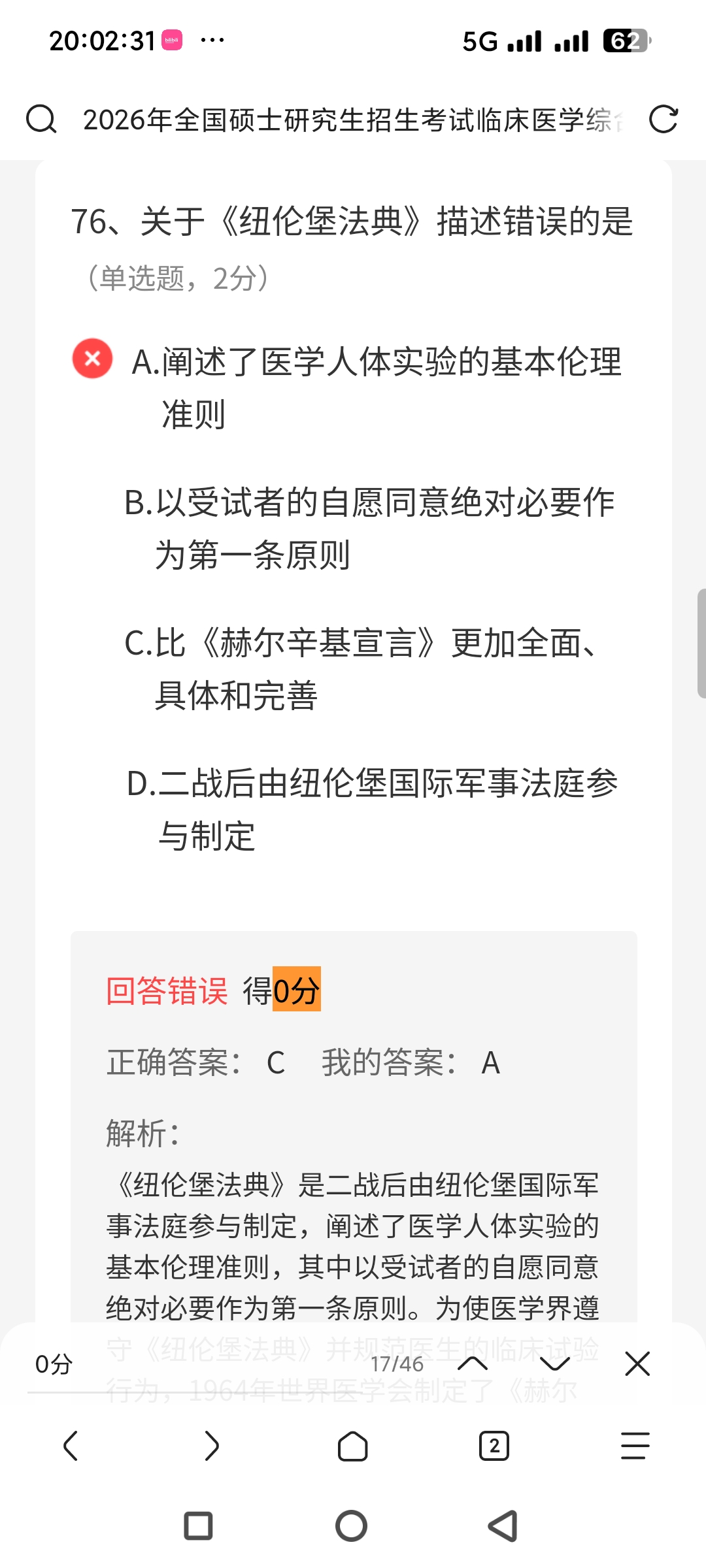Jump to previous find-in-page match
This screenshot has height=1568, width=706.
[473, 1364]
